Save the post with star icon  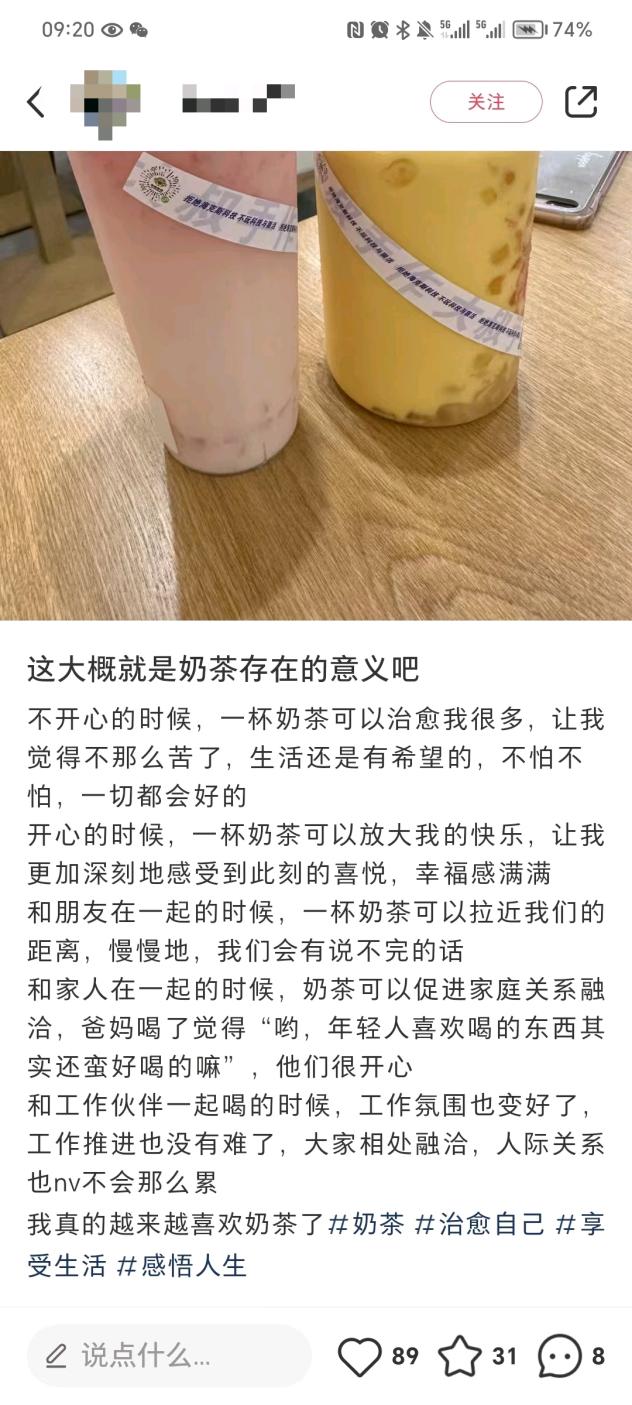460,1356
